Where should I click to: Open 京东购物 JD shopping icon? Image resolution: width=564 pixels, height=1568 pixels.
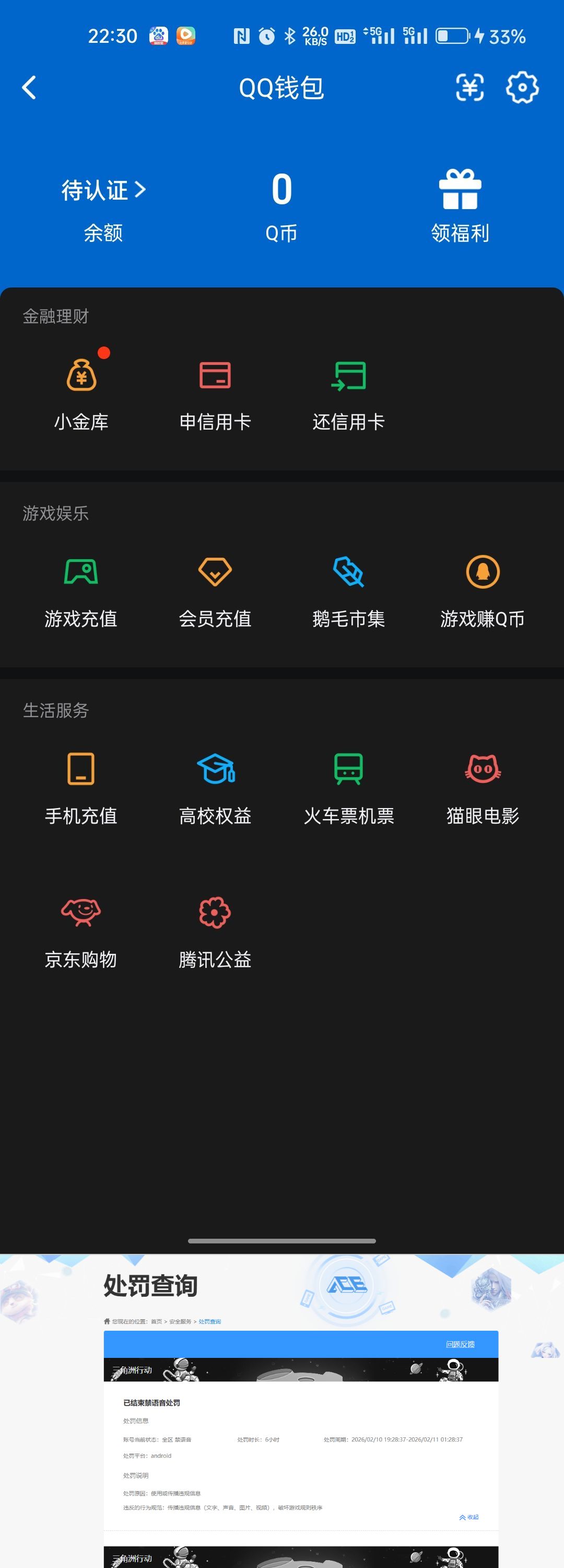coord(81,912)
